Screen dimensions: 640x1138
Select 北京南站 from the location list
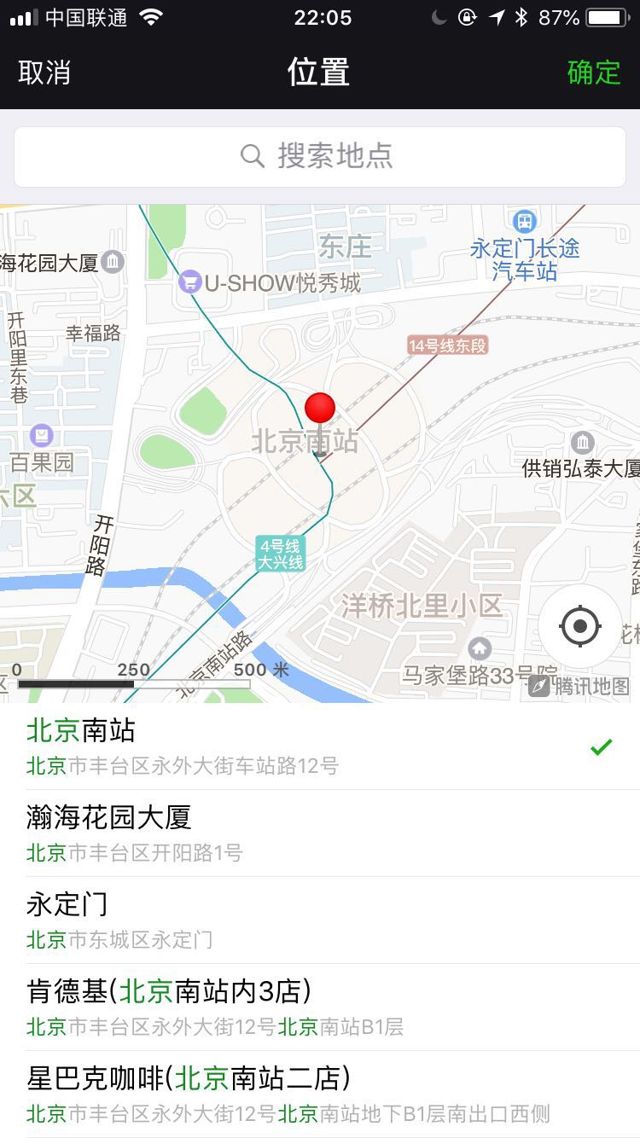[320, 746]
